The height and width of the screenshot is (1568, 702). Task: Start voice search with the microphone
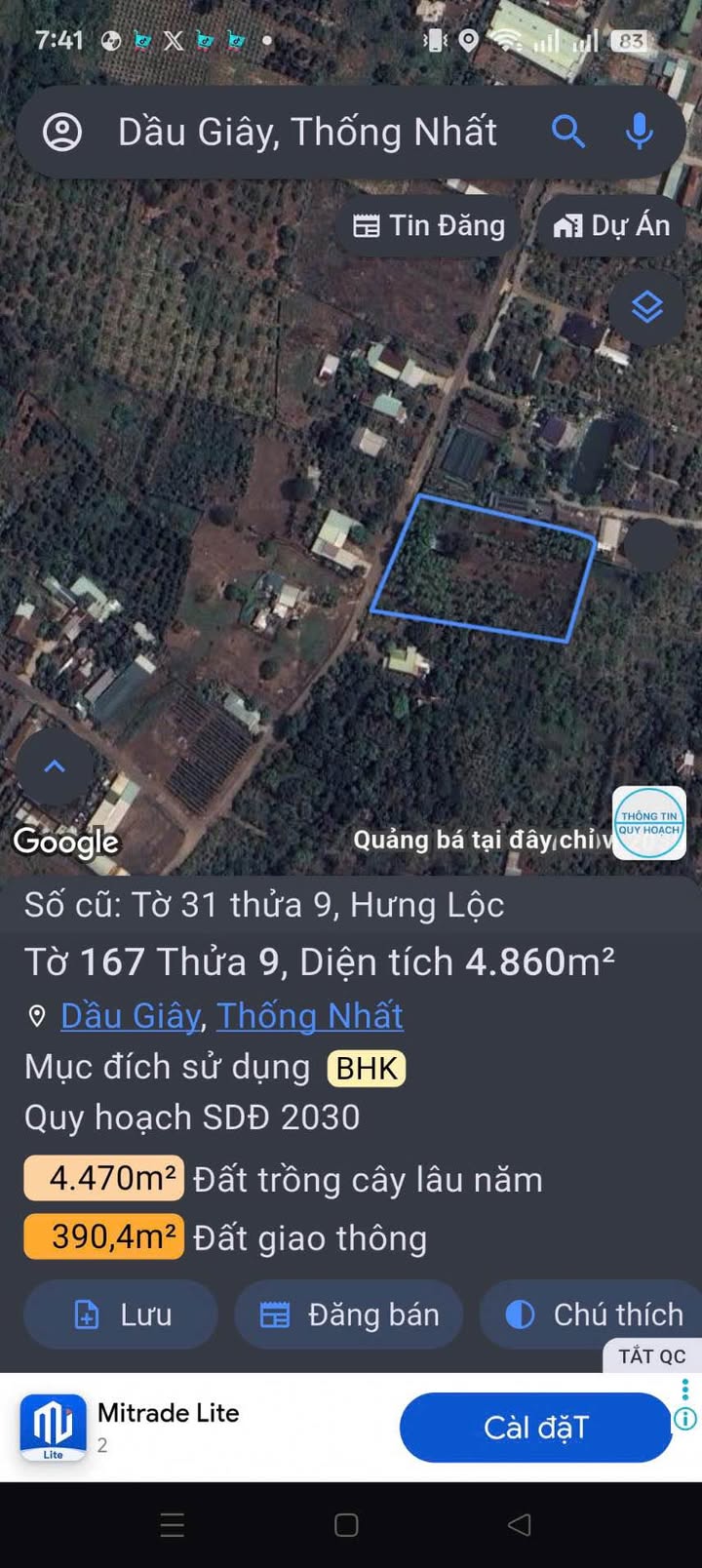(640, 131)
